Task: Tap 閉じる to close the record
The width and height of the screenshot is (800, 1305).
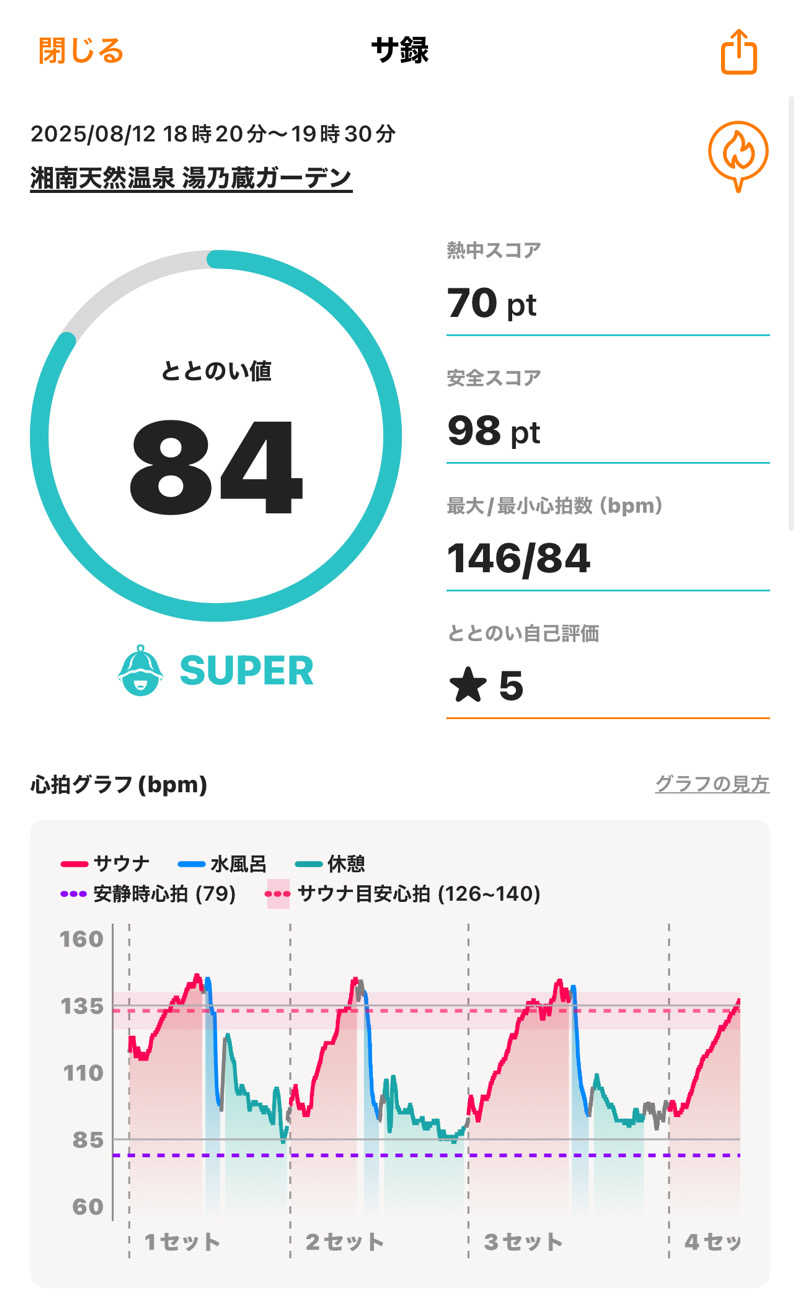Action: pyautogui.click(x=81, y=51)
